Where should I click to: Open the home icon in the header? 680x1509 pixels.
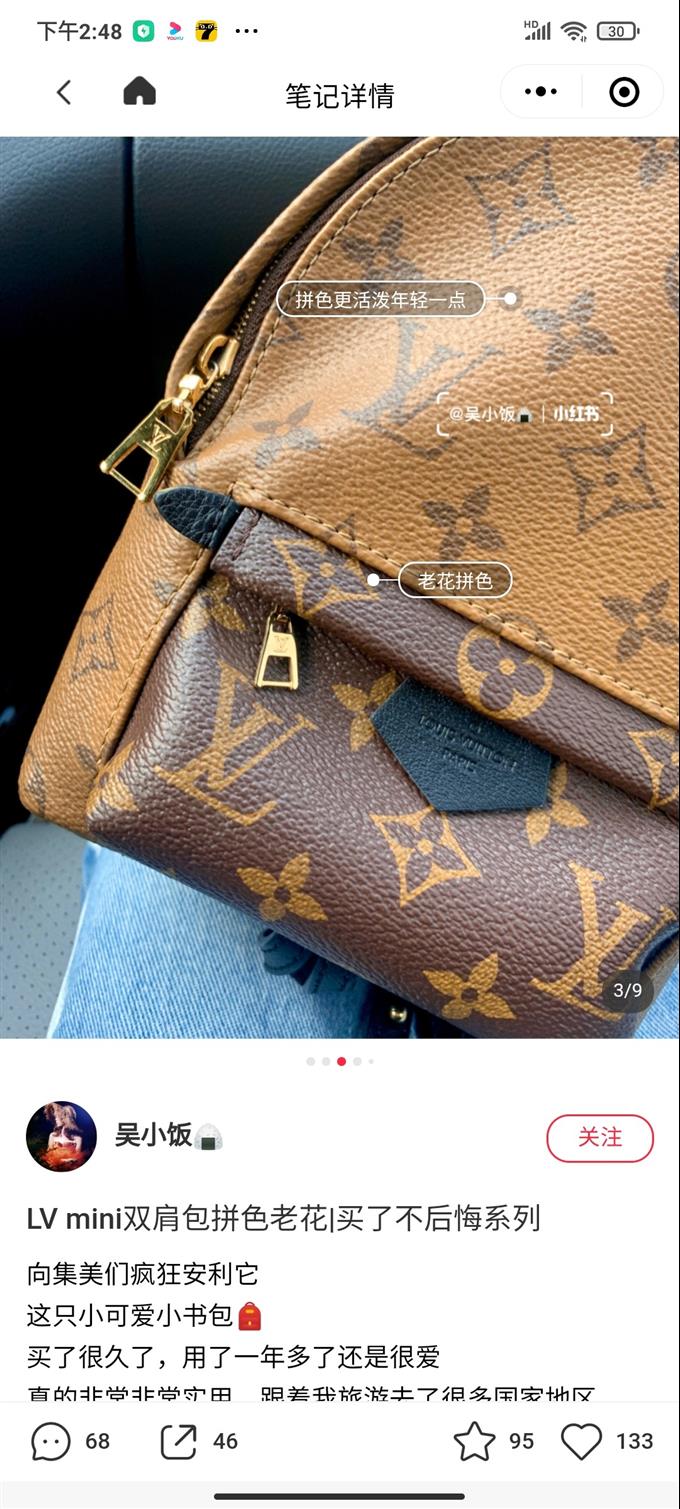tap(139, 92)
